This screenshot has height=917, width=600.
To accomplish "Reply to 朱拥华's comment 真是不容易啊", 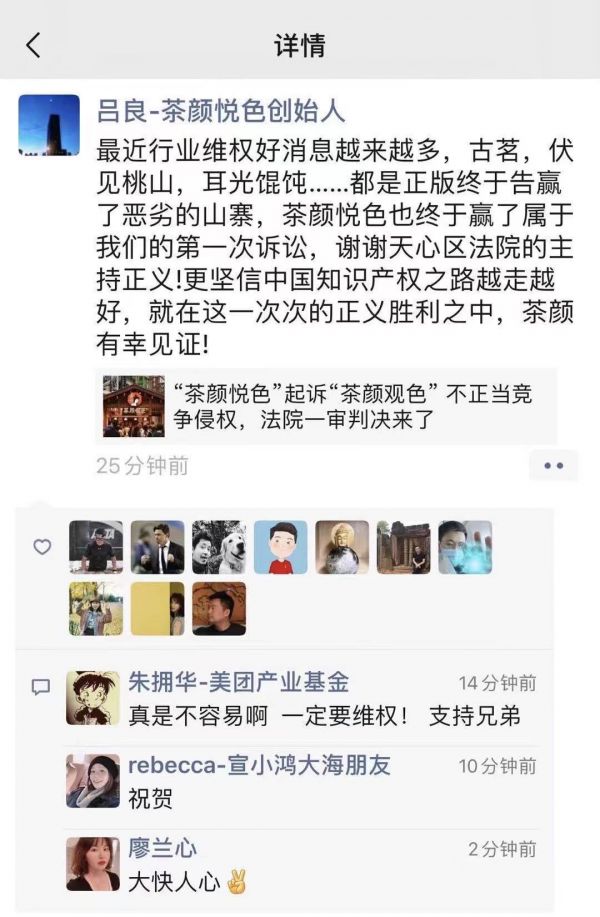I will [324, 716].
